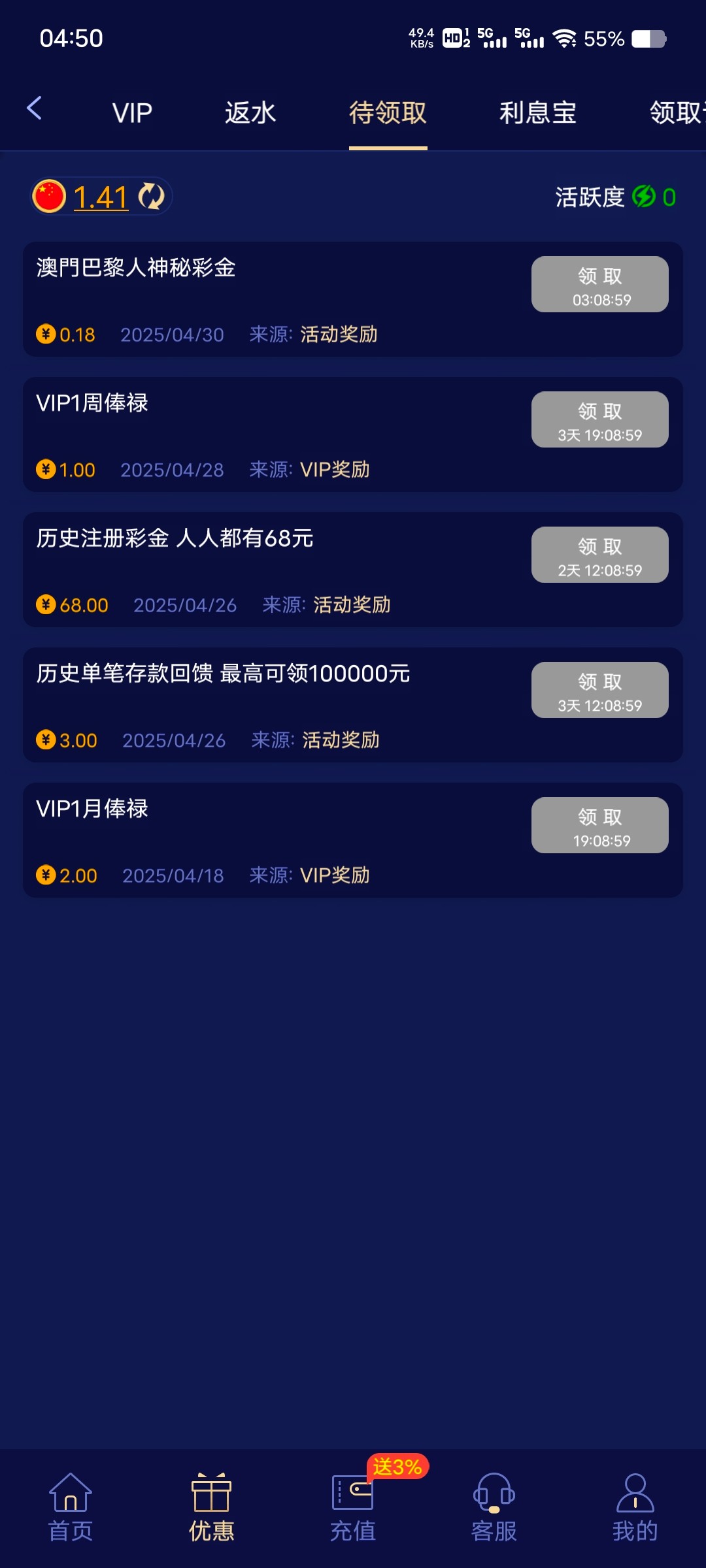This screenshot has height=1568, width=706.
Task: Refresh the 1.41 balance
Action: (x=152, y=197)
